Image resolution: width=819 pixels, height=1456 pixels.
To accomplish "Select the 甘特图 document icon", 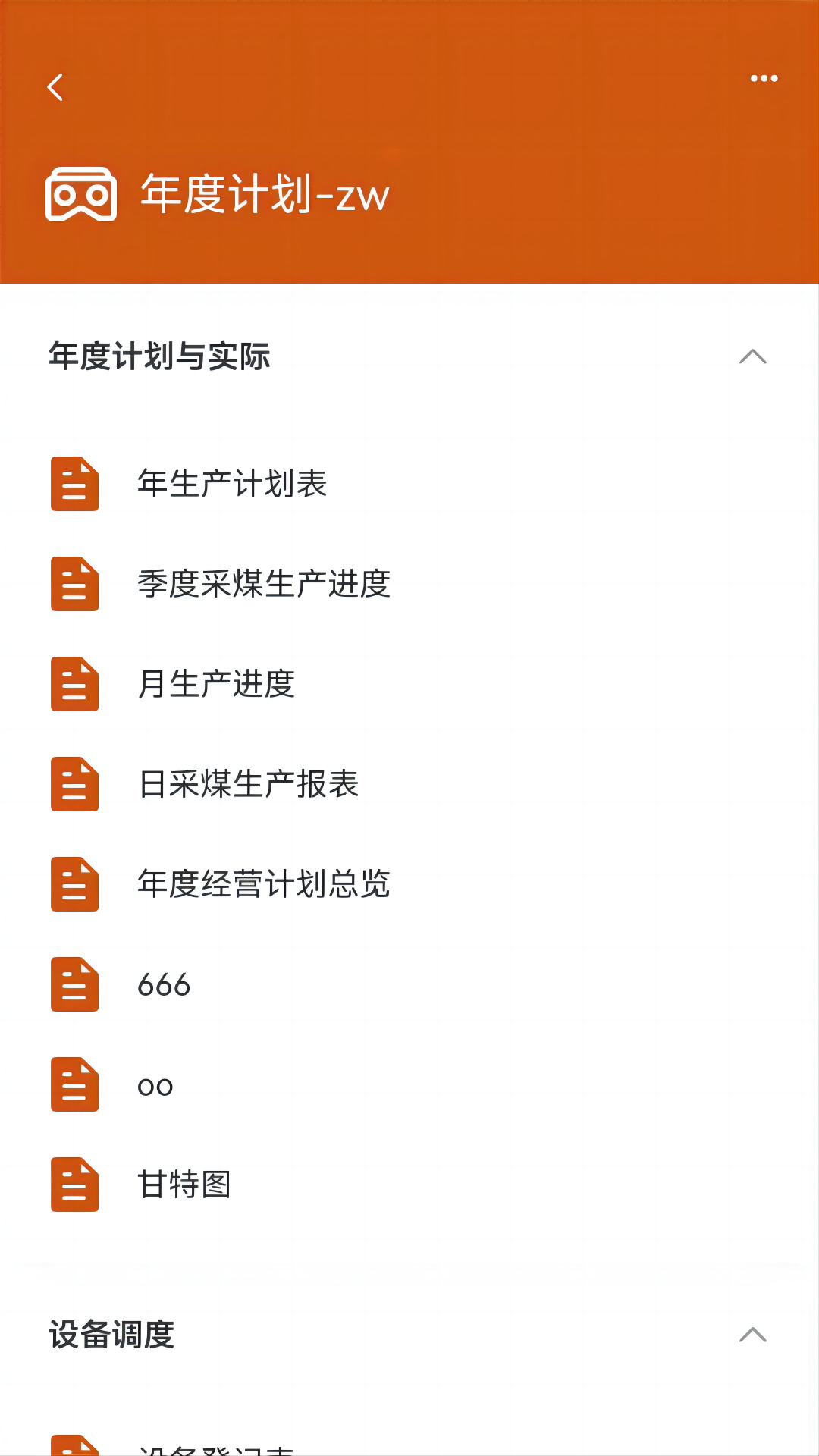I will [x=74, y=1185].
